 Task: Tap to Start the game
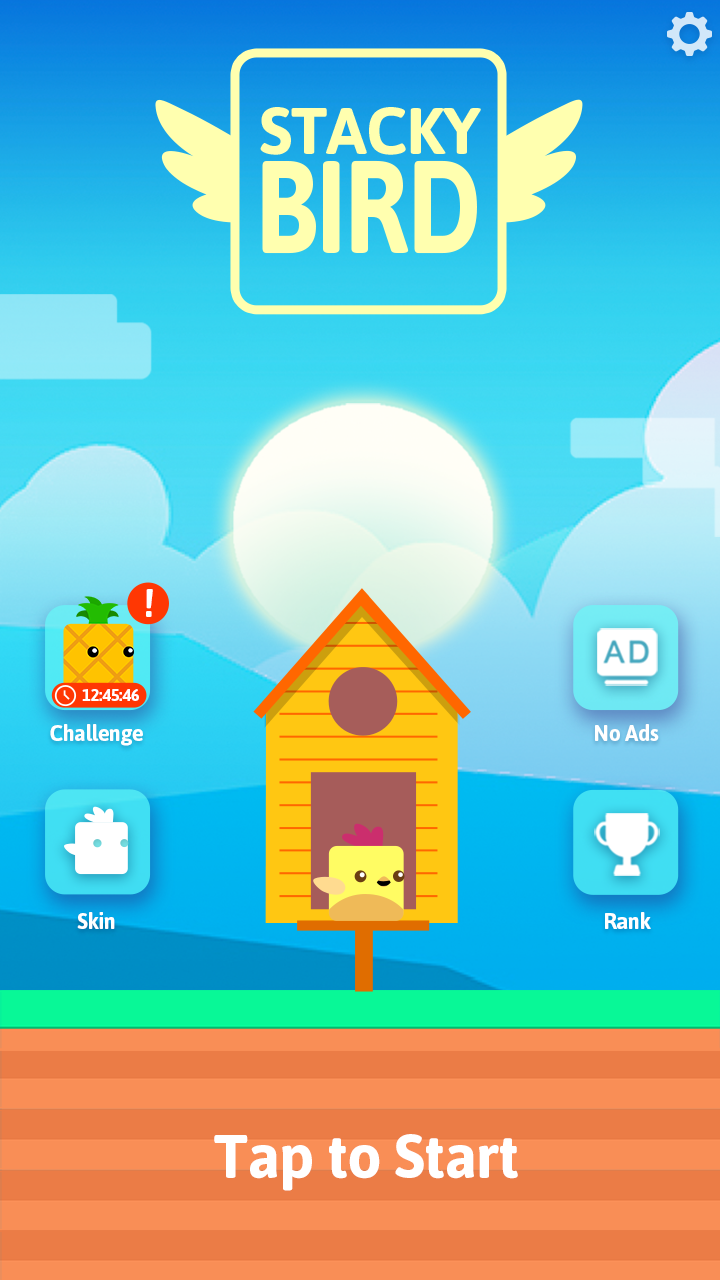click(x=368, y=1157)
